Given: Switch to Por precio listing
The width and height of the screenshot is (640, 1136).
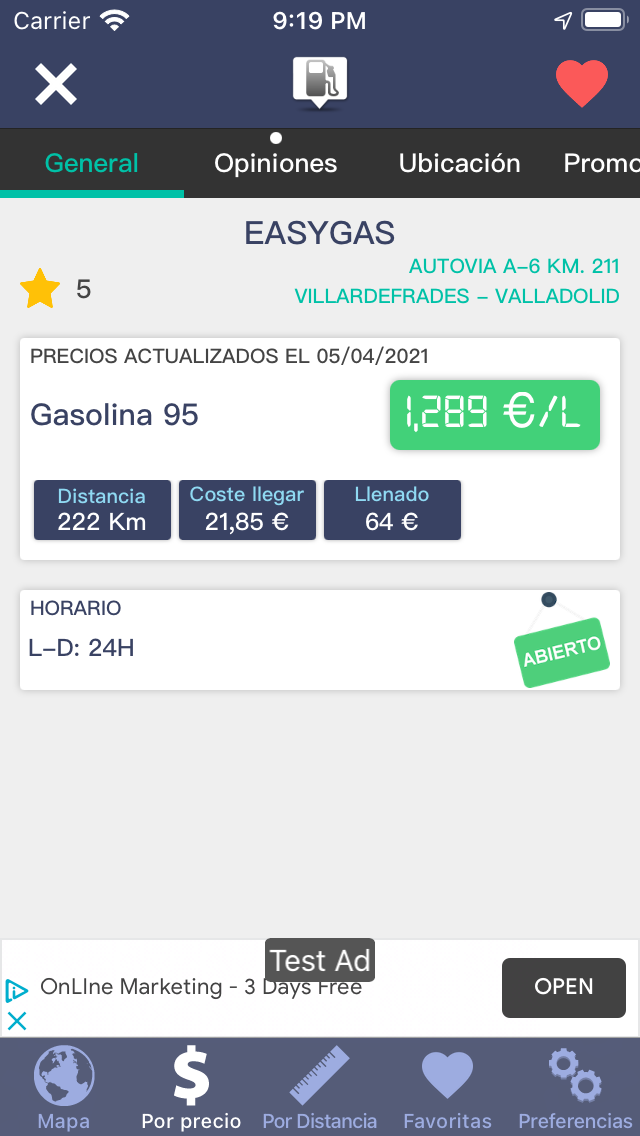Looking at the screenshot, I should coord(191,1088).
